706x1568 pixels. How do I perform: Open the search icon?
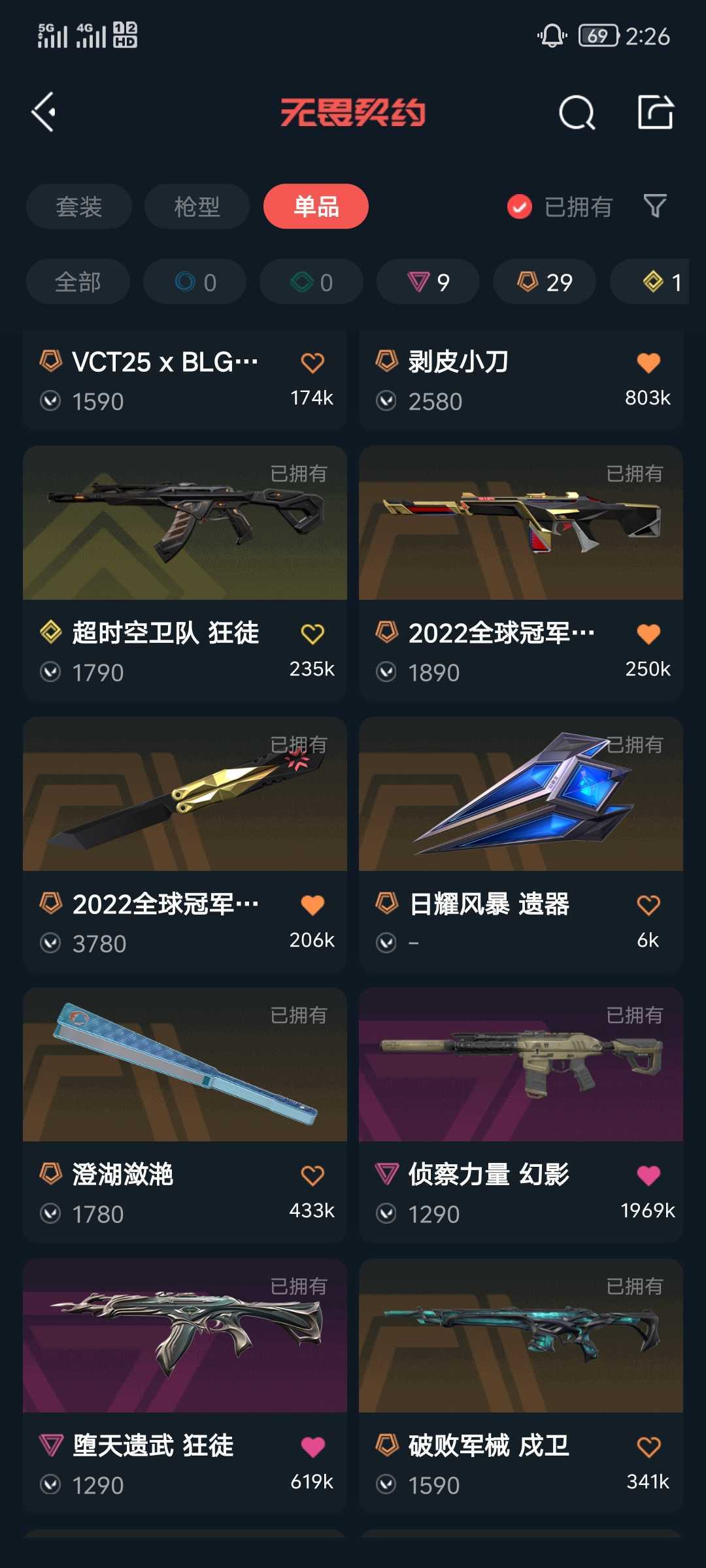(x=577, y=113)
